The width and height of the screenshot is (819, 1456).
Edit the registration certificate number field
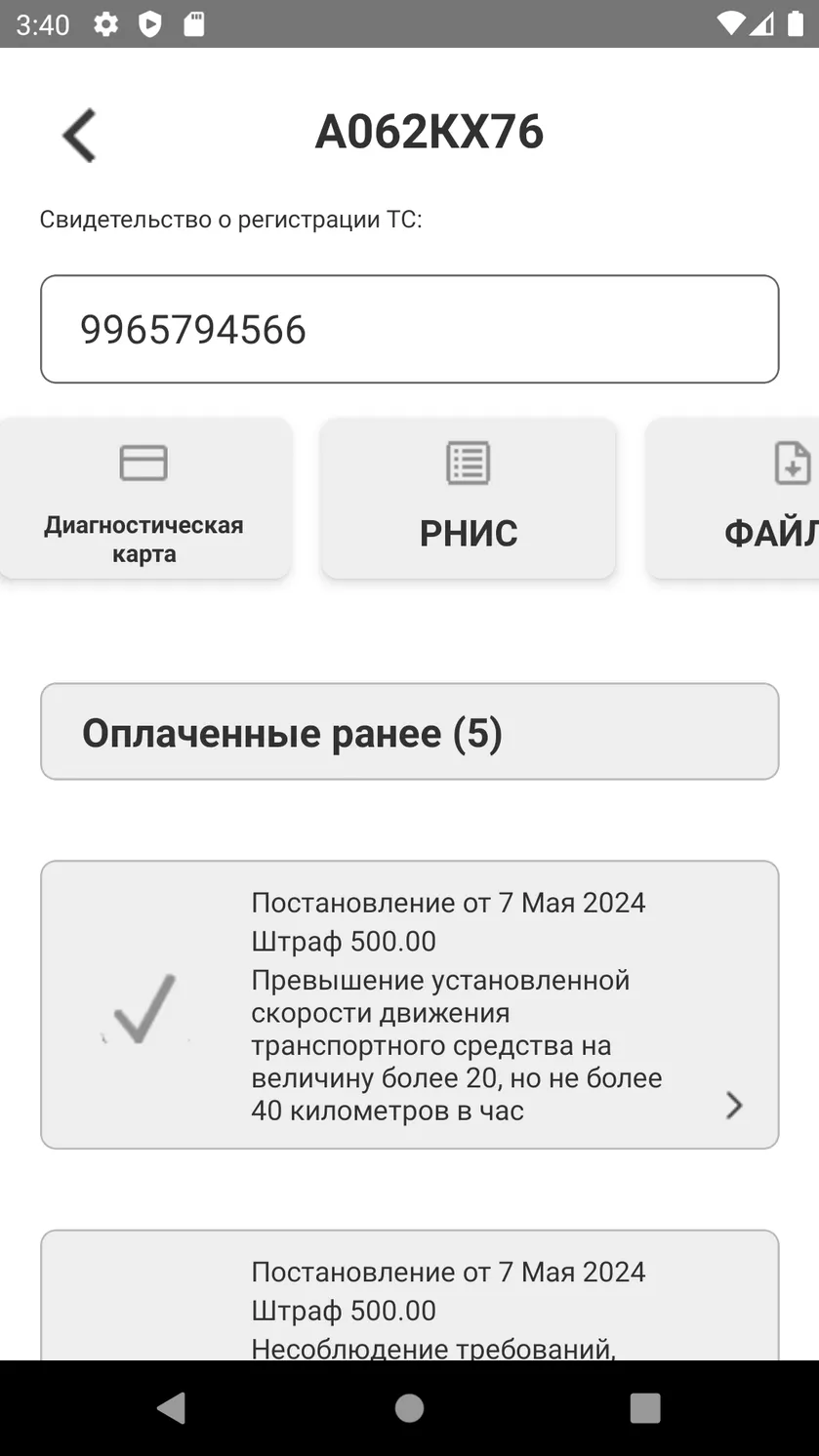[x=409, y=329]
